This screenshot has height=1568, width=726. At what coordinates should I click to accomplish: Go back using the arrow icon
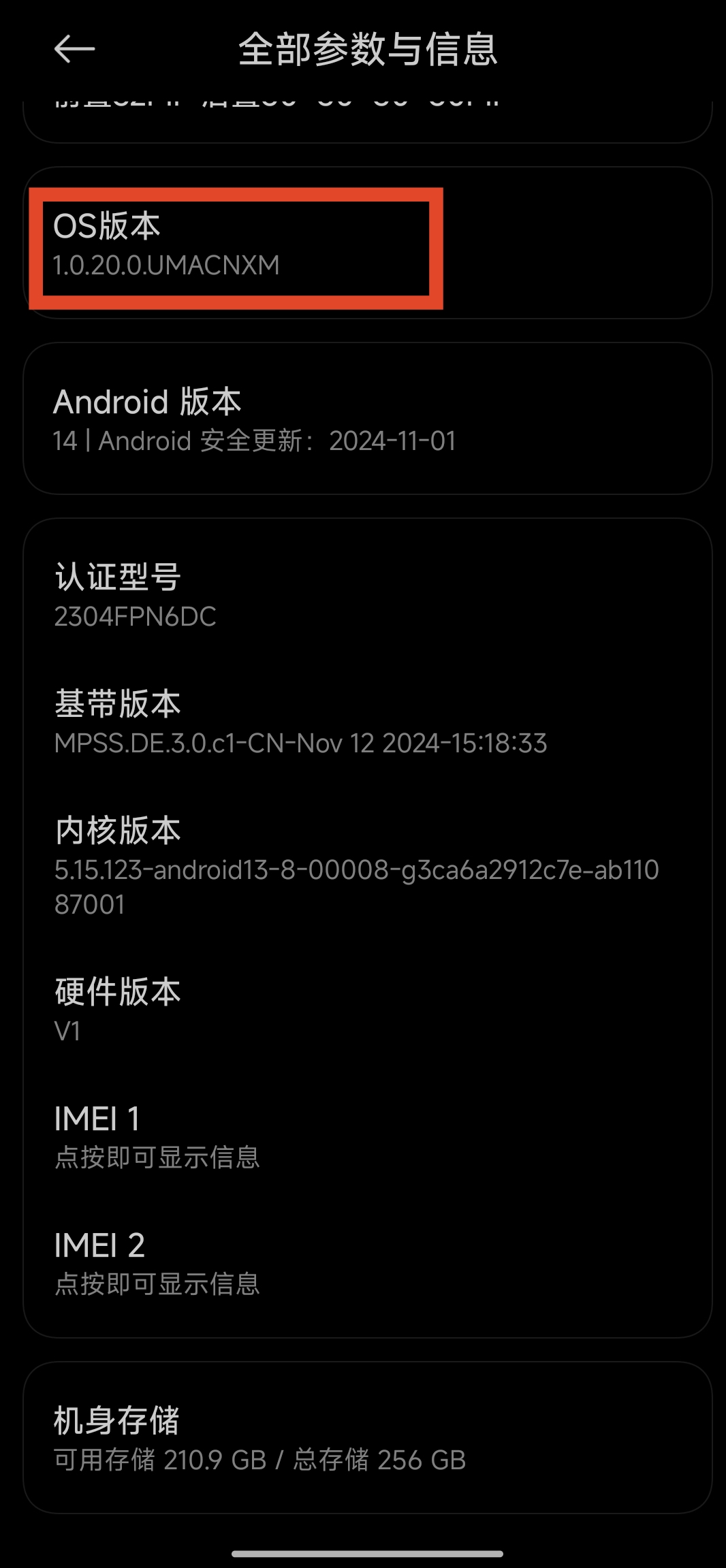[74, 49]
